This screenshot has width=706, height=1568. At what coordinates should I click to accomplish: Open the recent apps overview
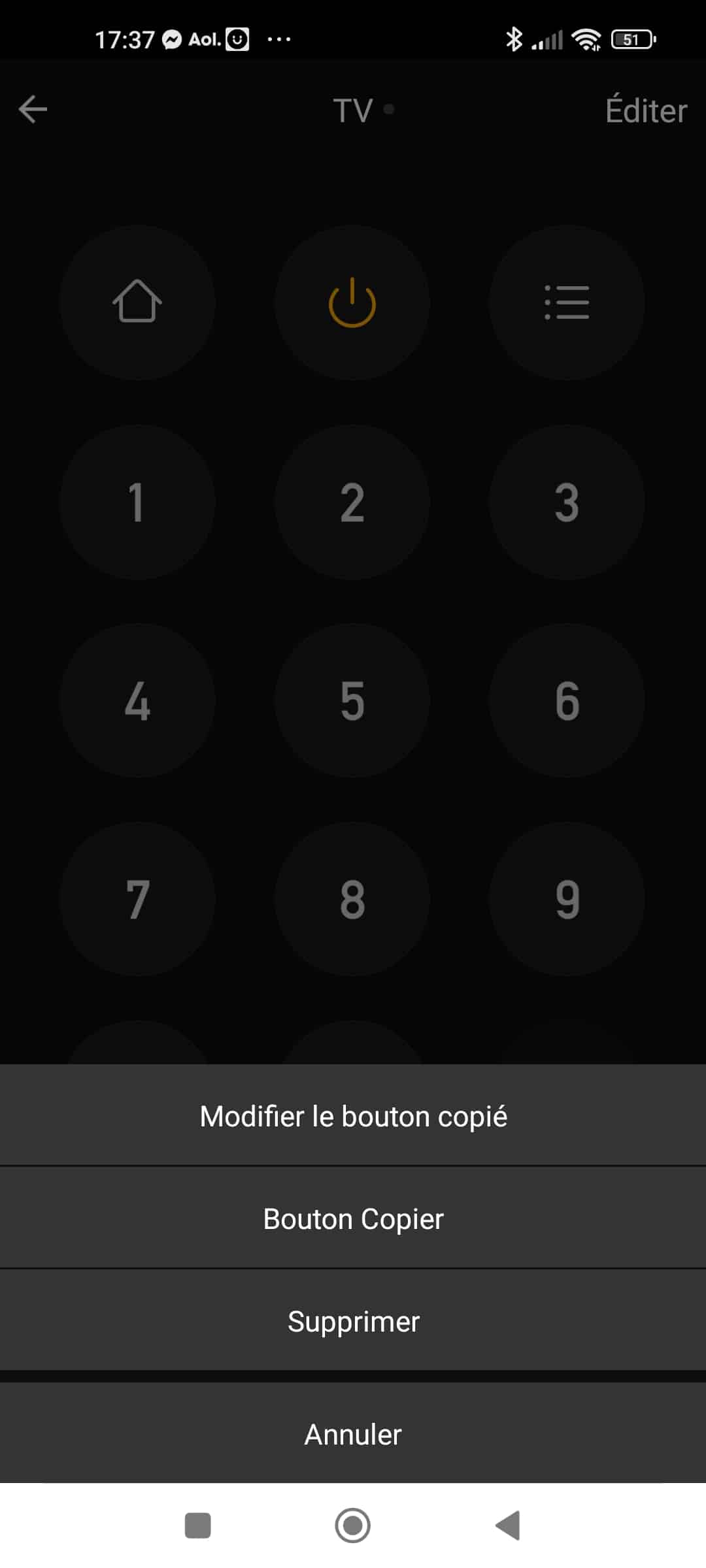[x=197, y=1526]
